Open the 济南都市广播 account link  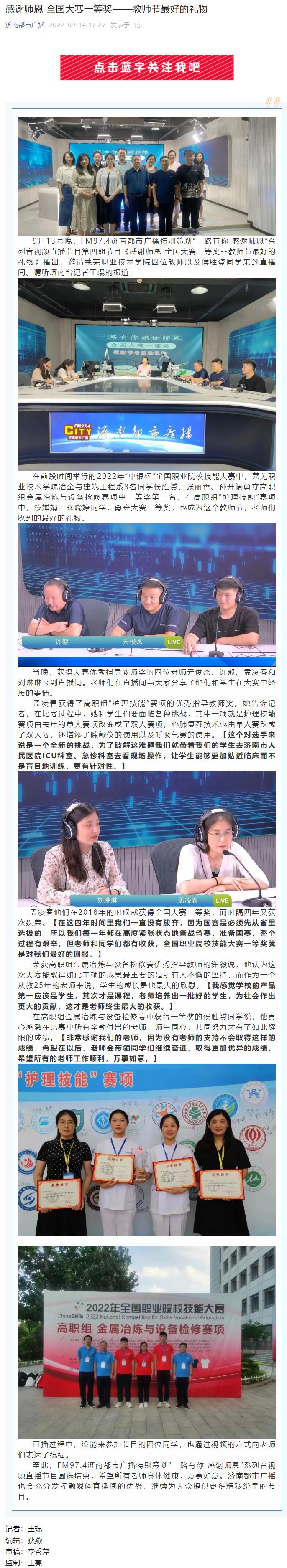click(25, 25)
